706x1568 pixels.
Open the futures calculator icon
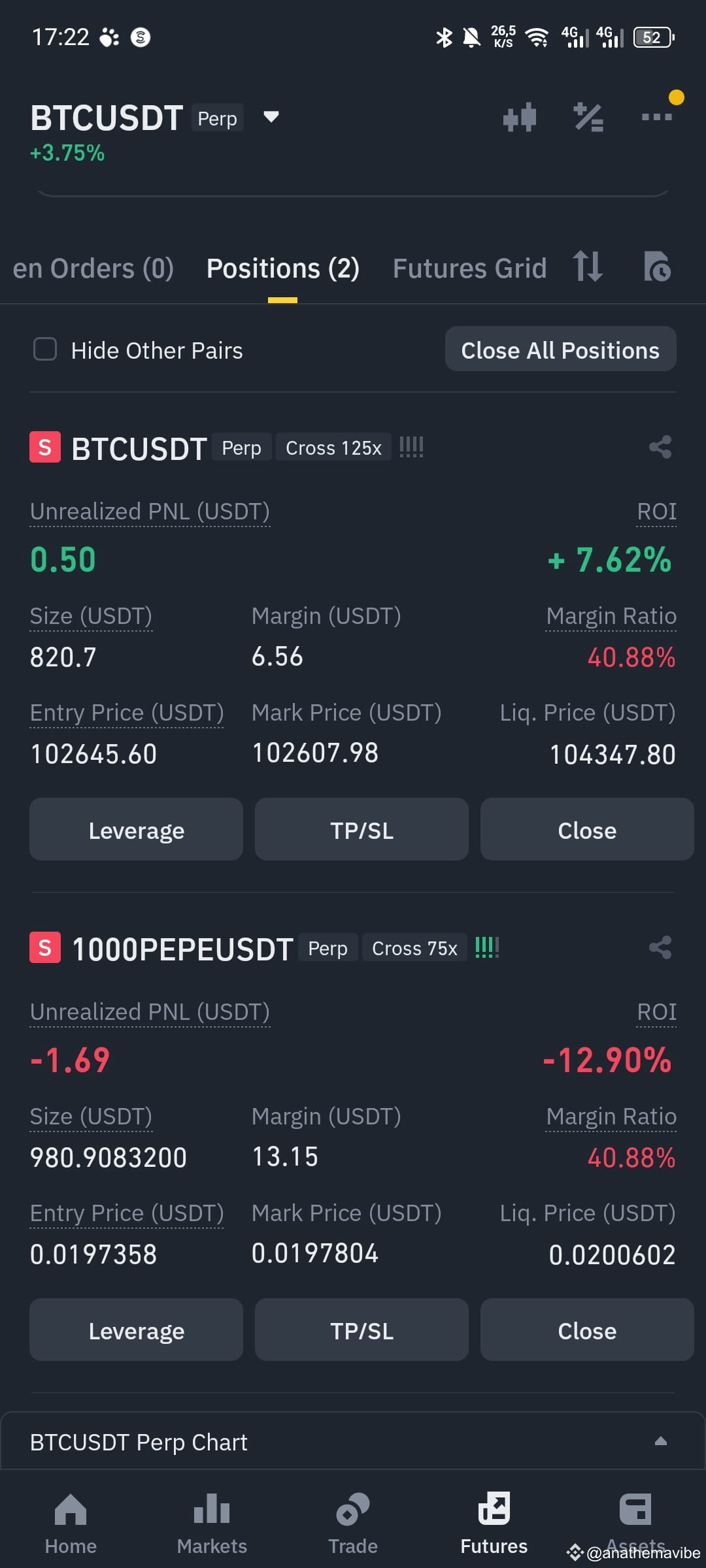[x=588, y=118]
